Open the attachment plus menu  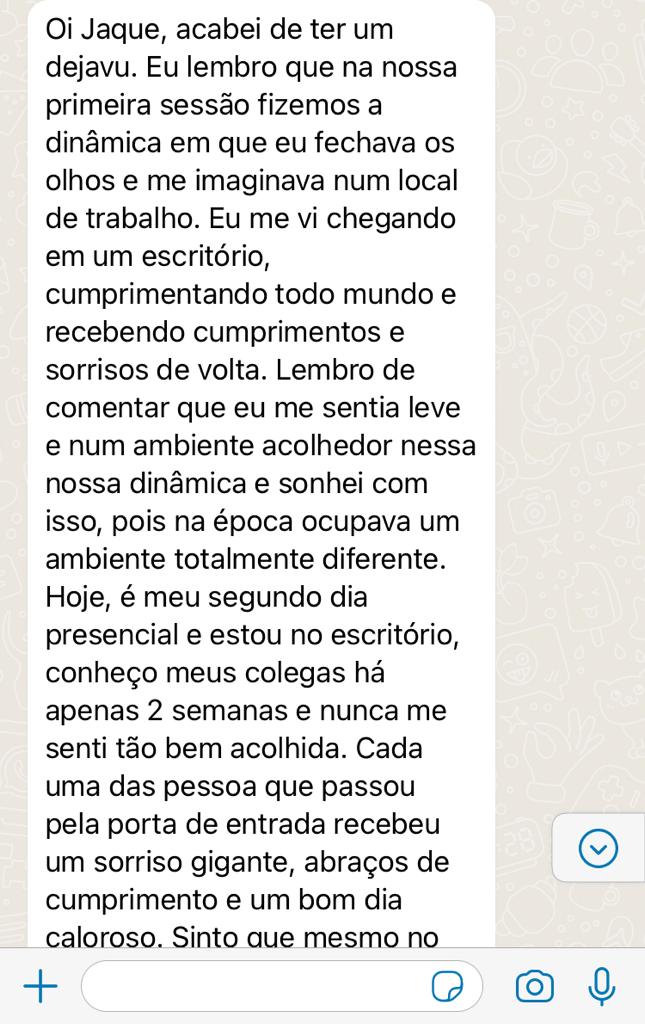(40, 988)
